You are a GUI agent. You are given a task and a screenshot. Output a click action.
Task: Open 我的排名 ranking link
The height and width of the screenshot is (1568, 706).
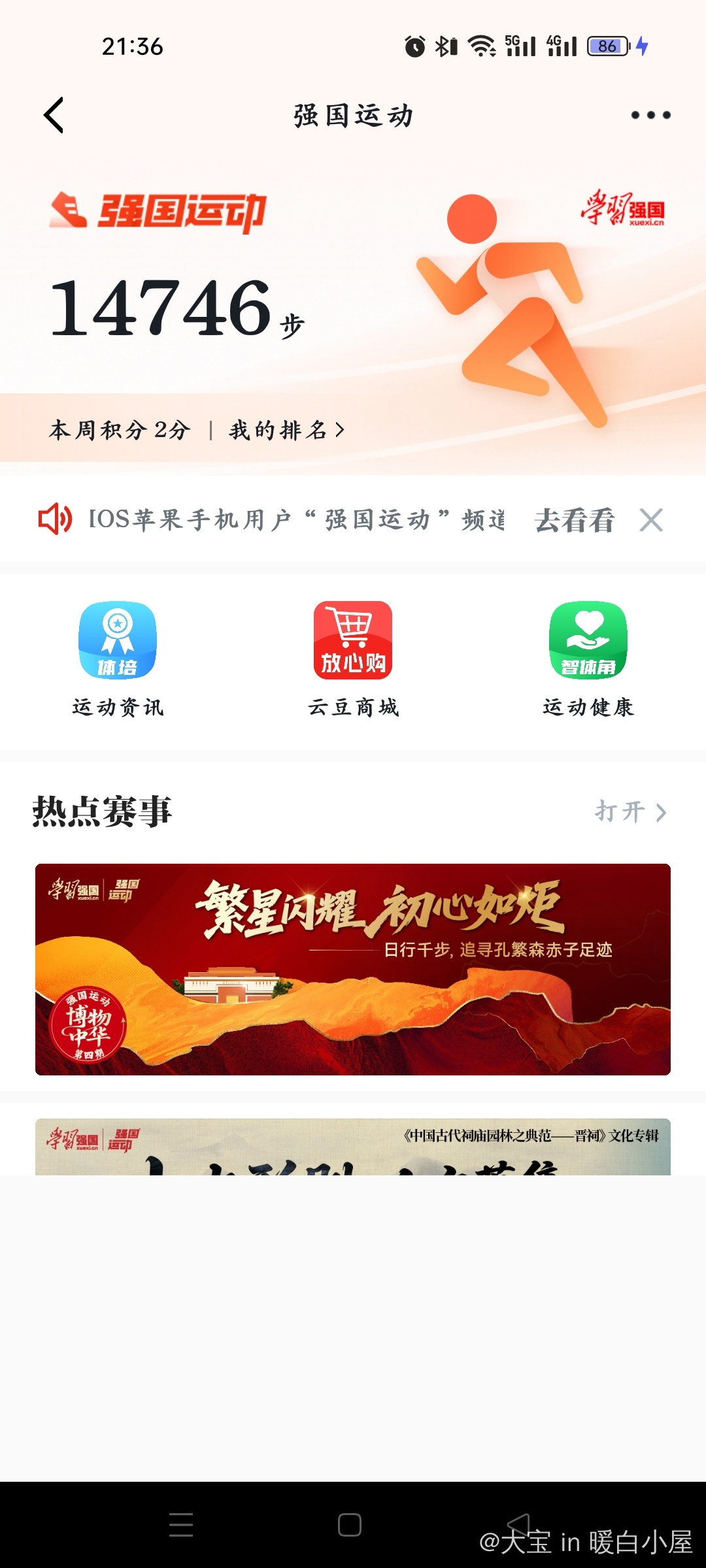point(286,431)
